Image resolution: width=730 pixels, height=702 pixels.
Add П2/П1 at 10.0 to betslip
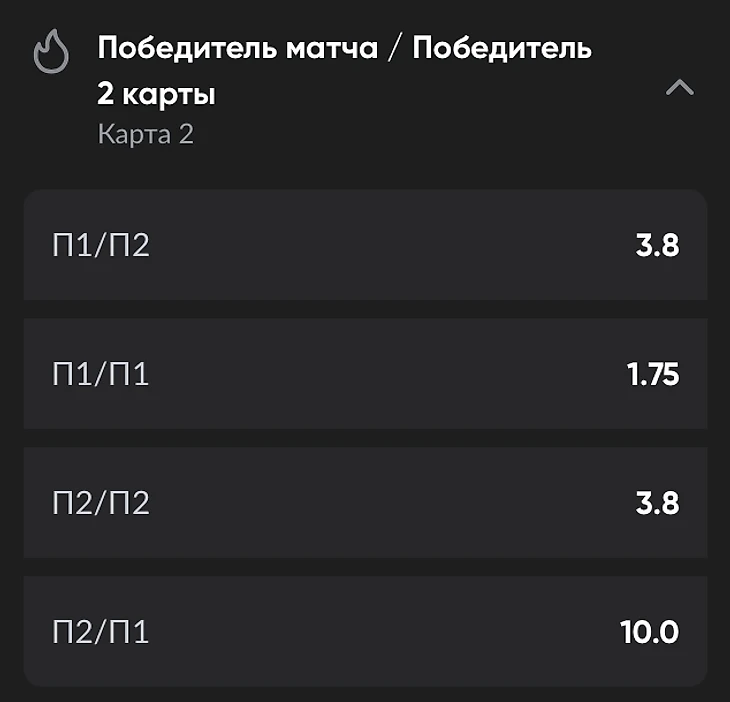(365, 631)
